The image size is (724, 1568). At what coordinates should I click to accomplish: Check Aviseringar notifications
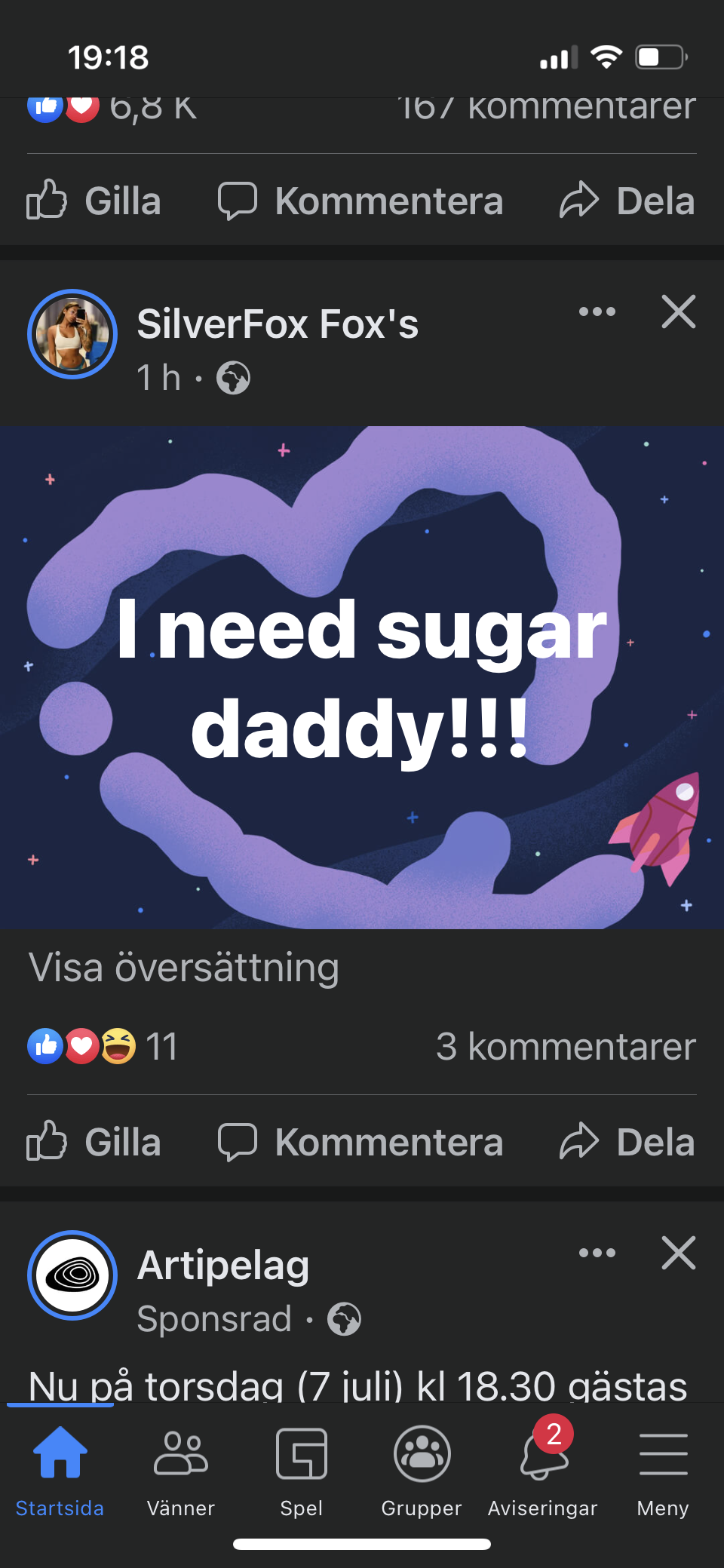click(543, 1471)
